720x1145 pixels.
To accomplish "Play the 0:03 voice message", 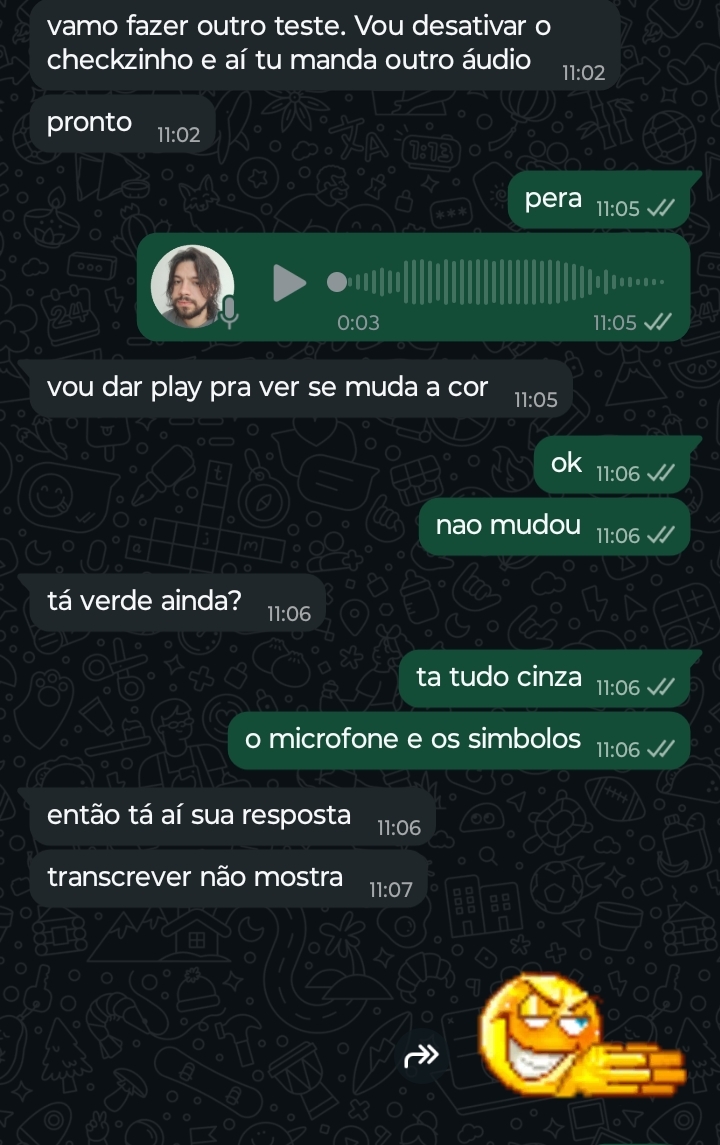I will click(290, 282).
